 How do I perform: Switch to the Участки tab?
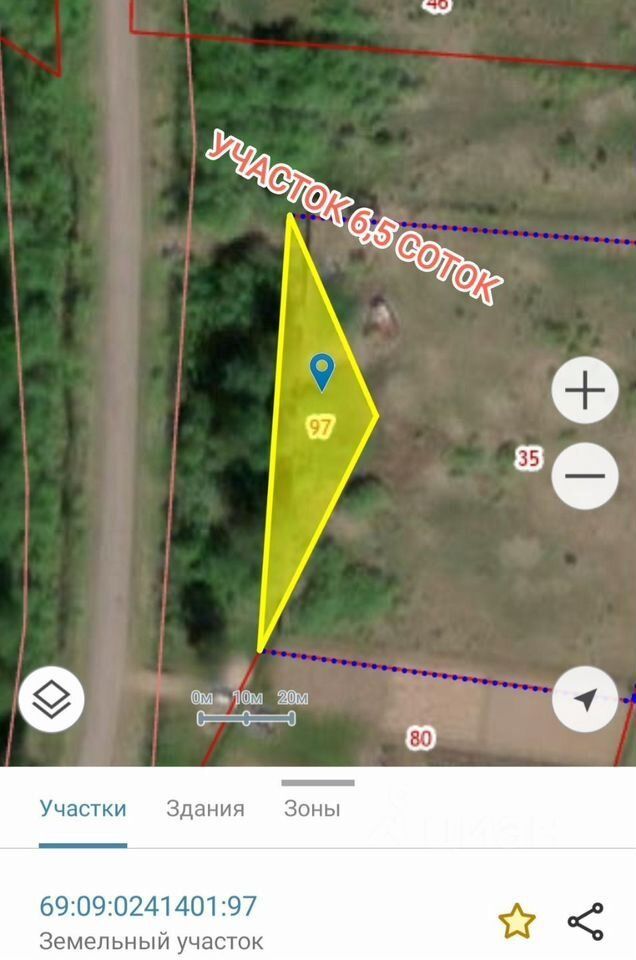click(83, 809)
